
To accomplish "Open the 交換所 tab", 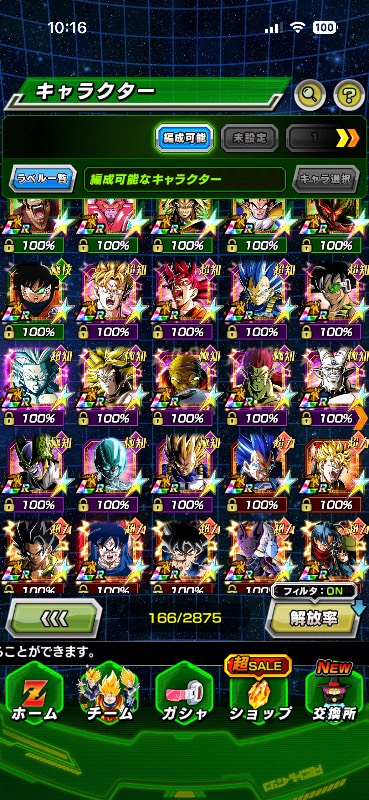I will coord(334,692).
